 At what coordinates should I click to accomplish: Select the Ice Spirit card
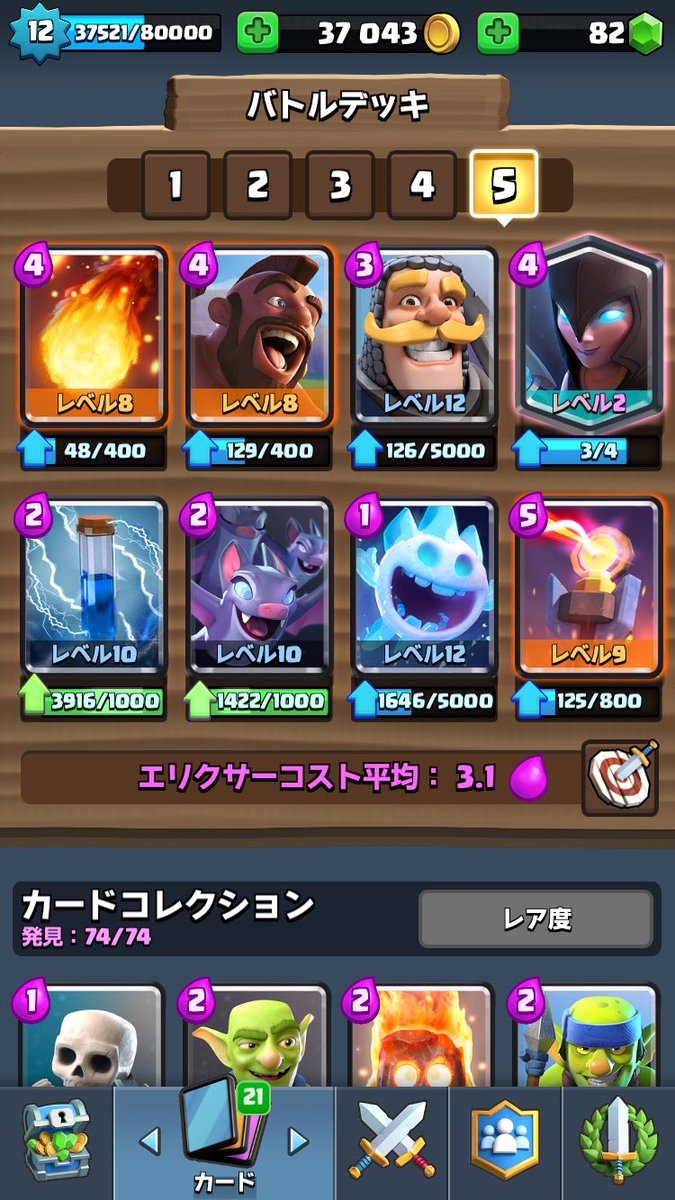click(x=423, y=587)
